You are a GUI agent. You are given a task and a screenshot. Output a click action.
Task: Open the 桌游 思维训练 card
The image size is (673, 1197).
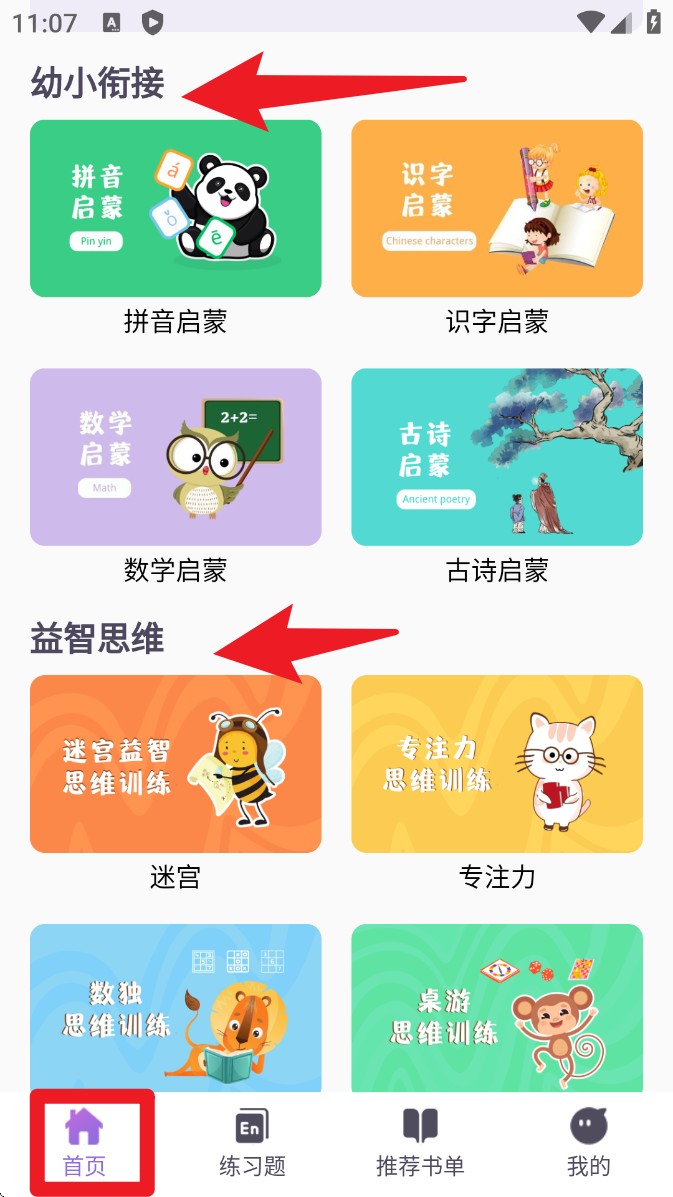(496, 1008)
